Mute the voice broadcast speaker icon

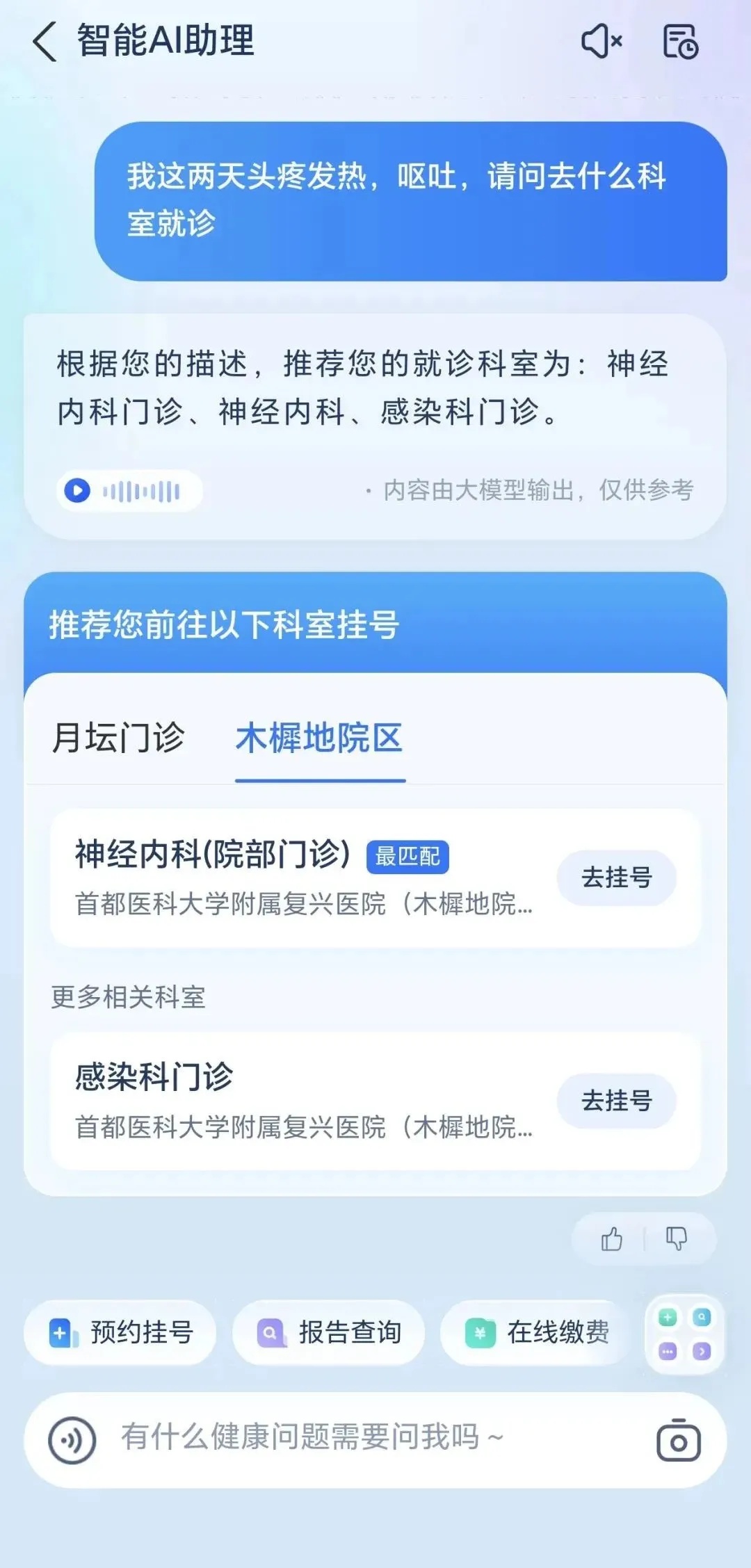point(599,42)
